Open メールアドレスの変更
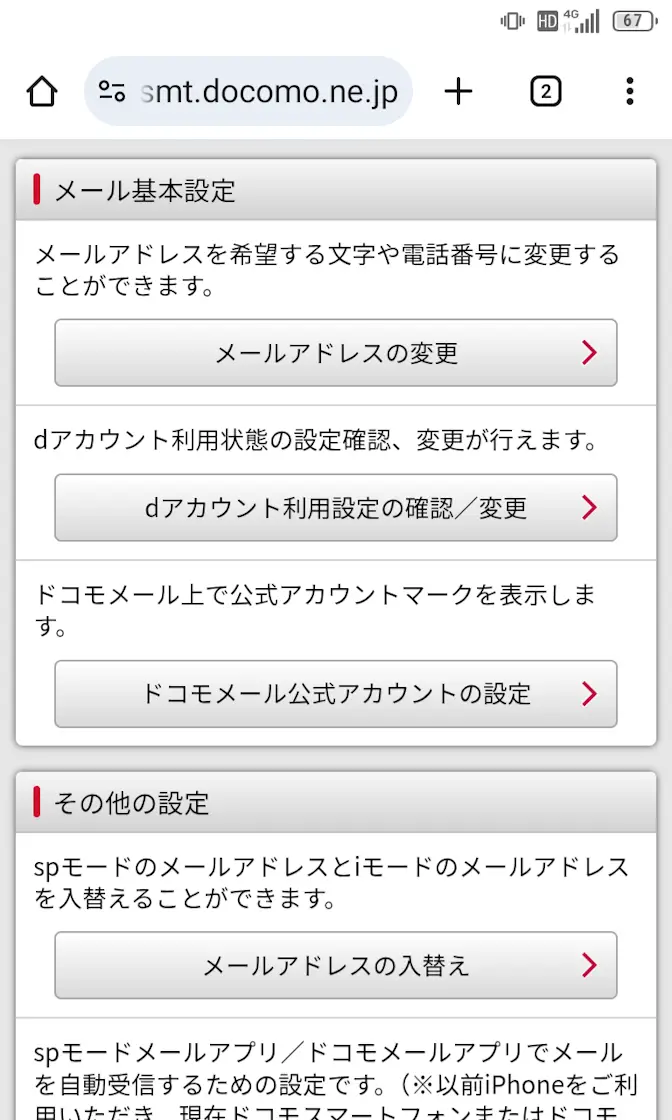Image resolution: width=672 pixels, height=1120 pixels. pos(336,353)
